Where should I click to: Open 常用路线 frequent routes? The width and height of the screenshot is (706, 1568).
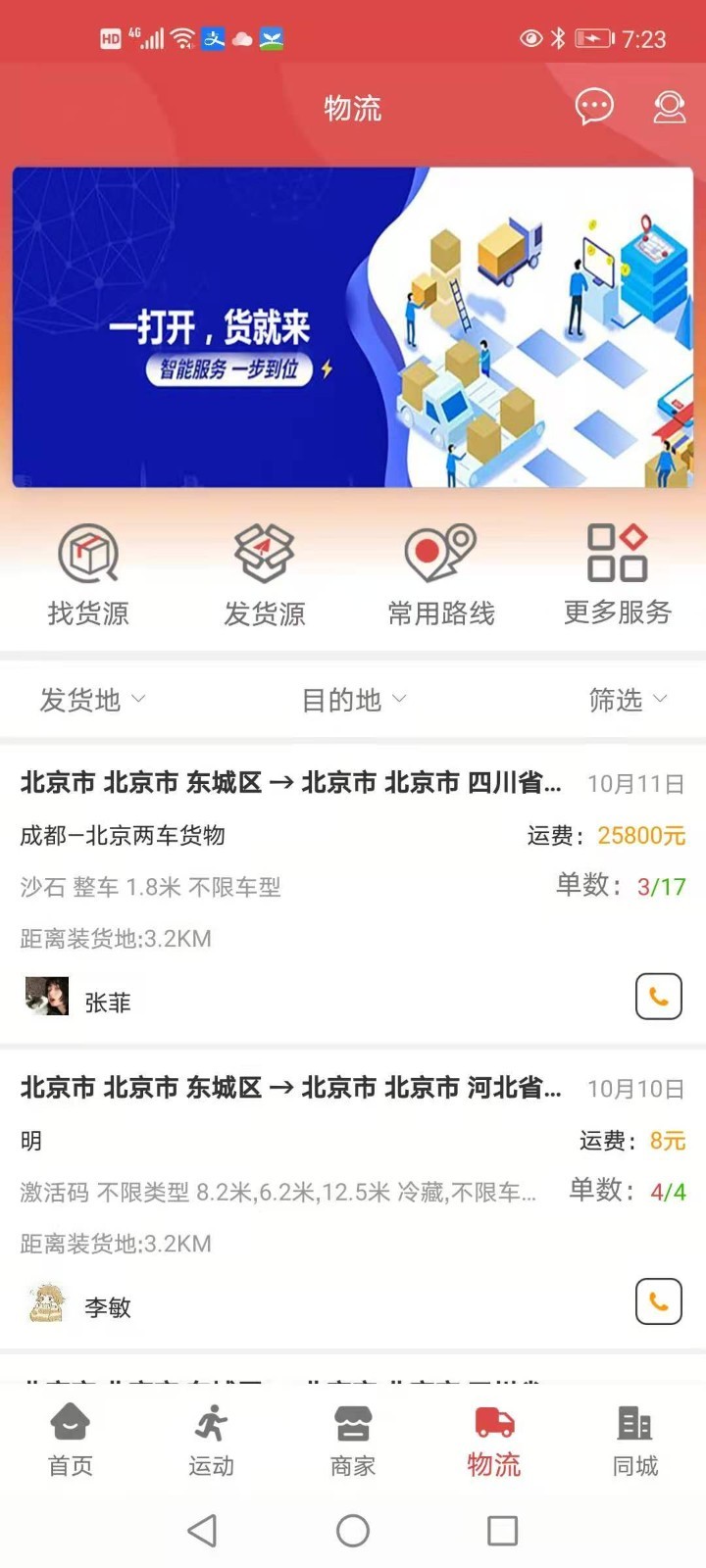coord(441,574)
